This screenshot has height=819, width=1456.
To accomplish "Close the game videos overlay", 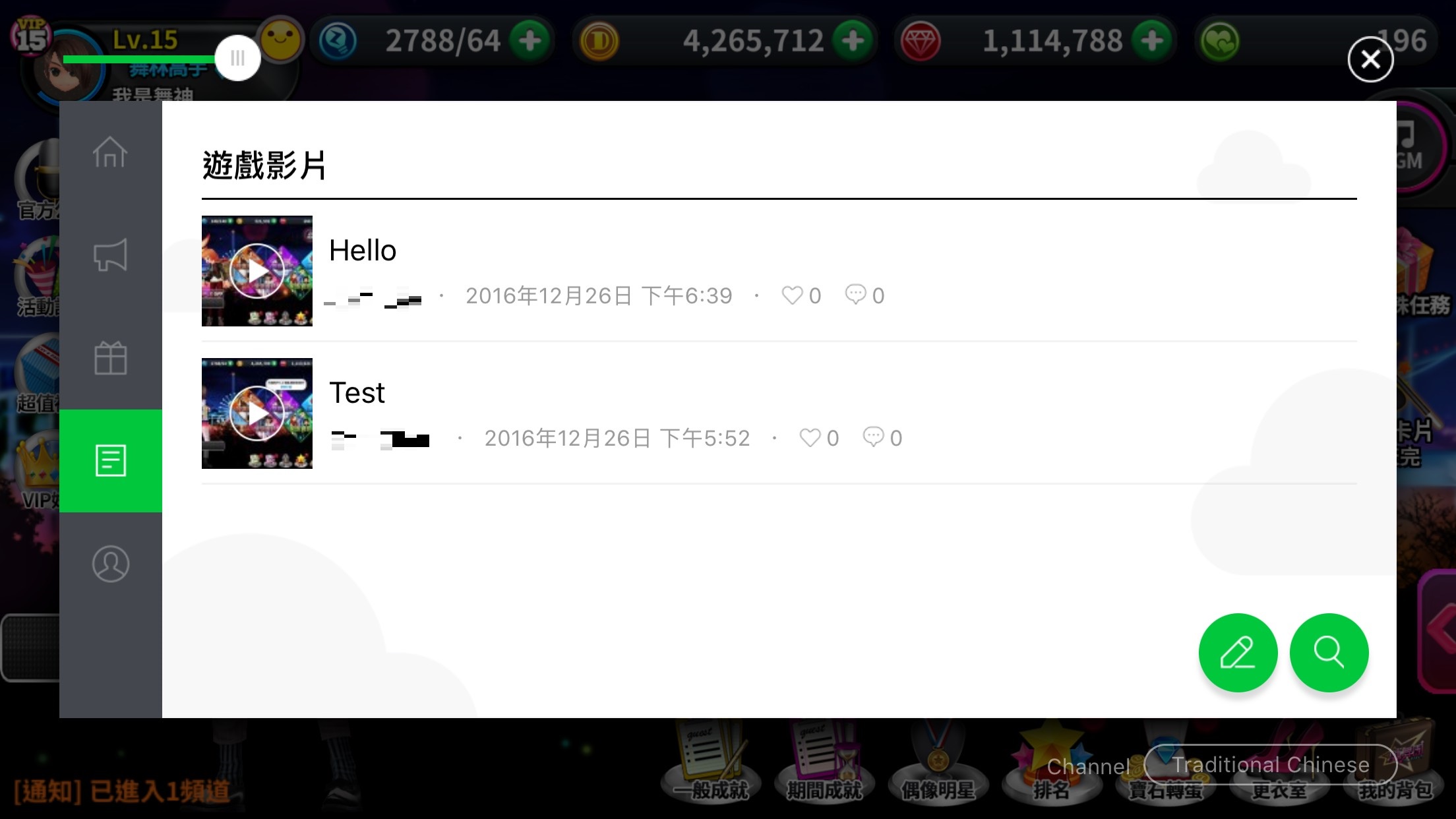I will click(1370, 60).
